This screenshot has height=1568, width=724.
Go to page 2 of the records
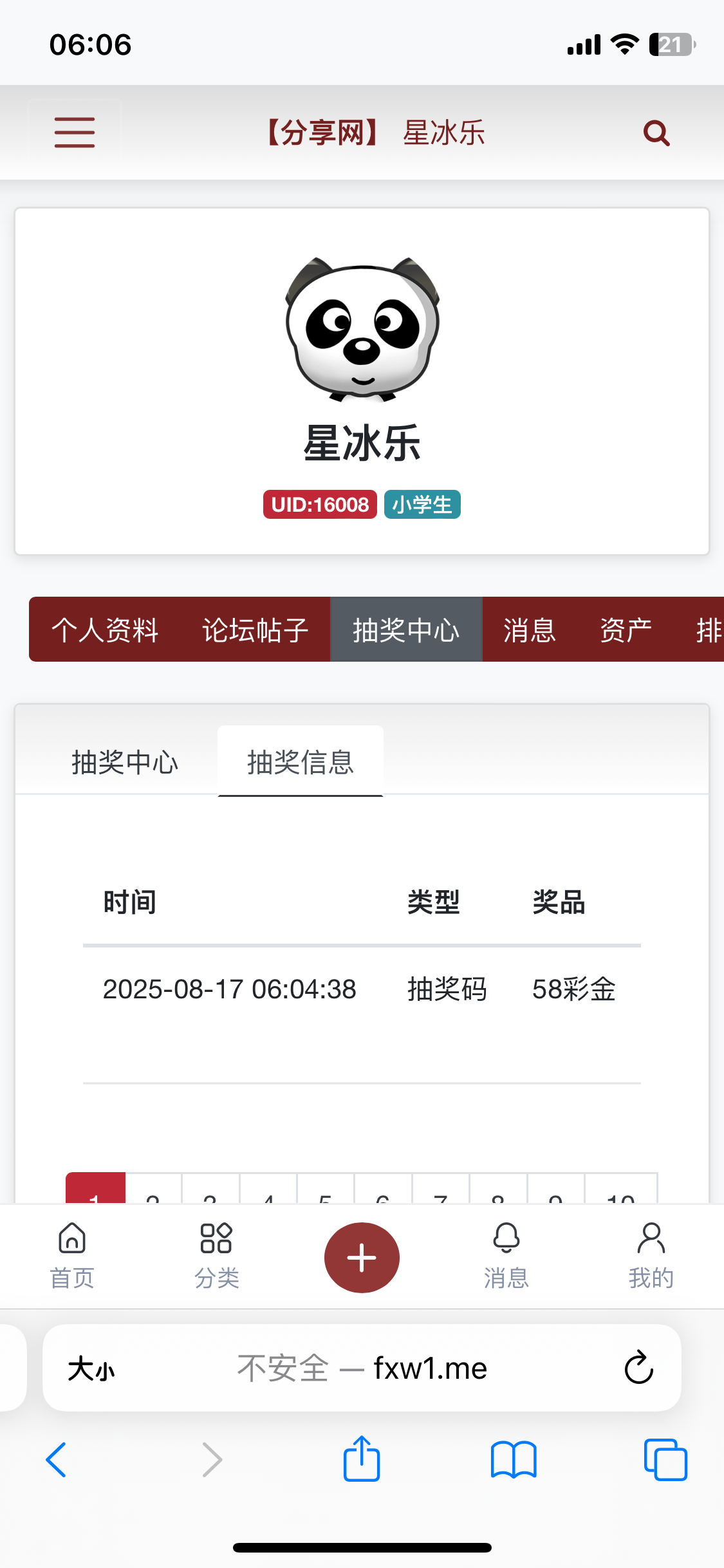click(x=153, y=1192)
